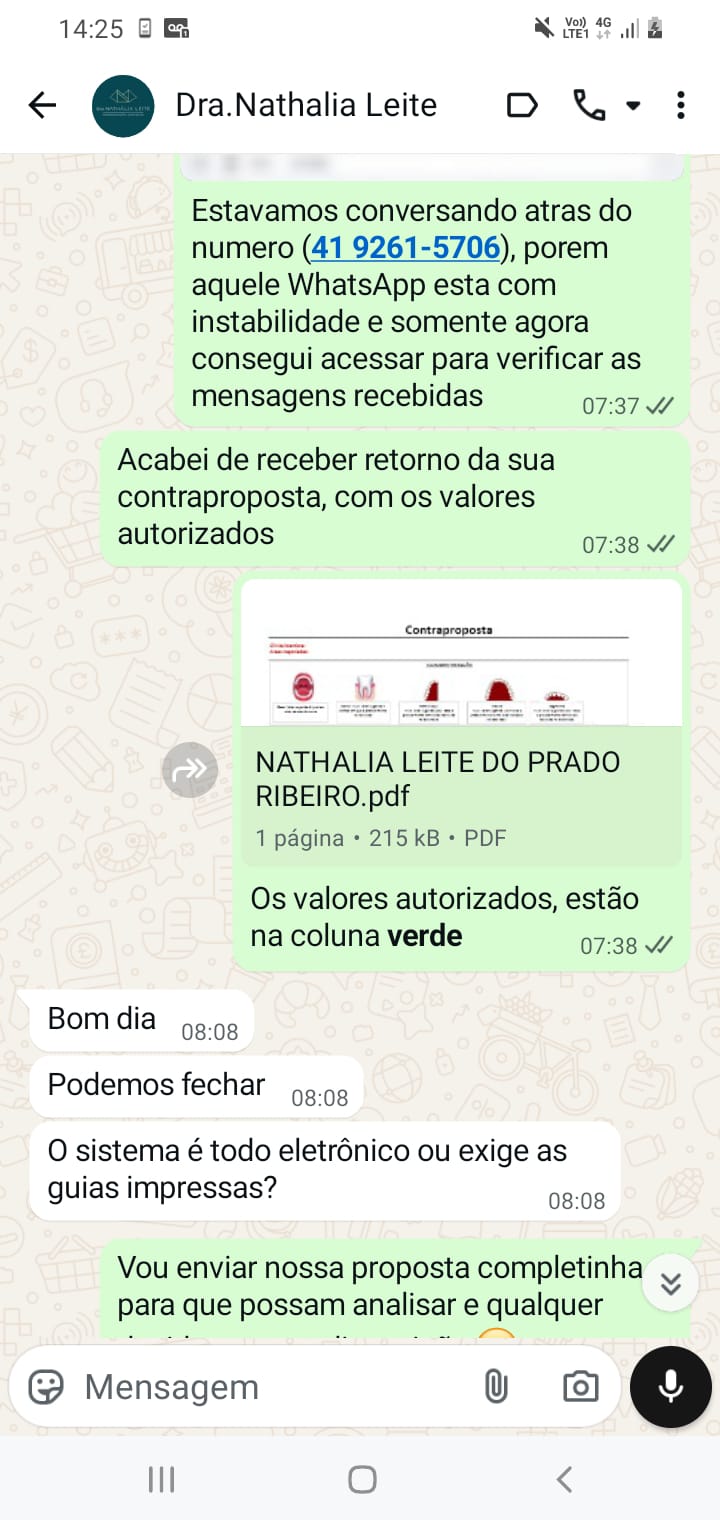Forward the PDF using the arrow icon

(190, 769)
